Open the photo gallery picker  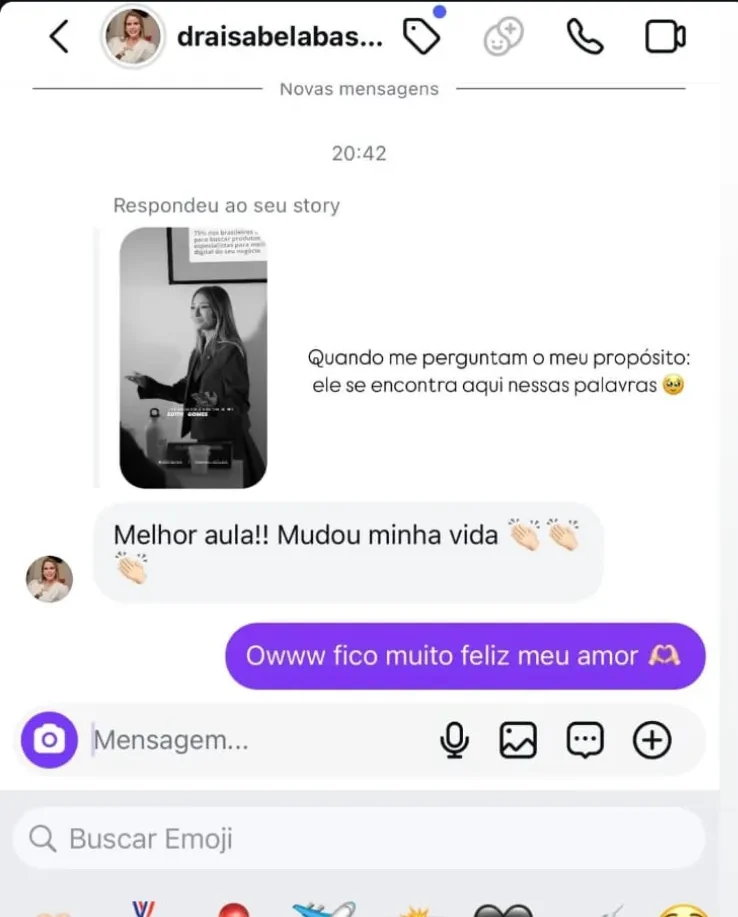coord(517,740)
